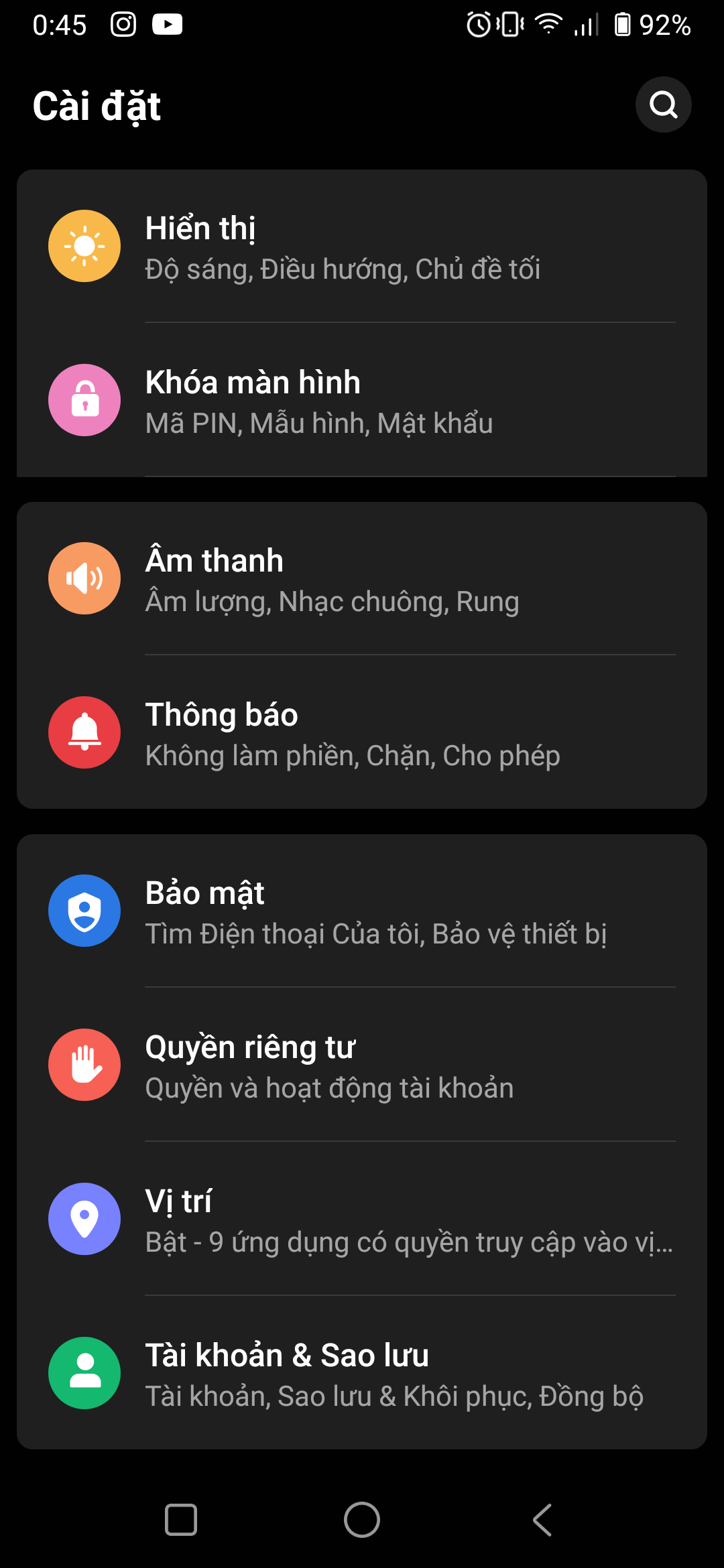
Task: Open the settings search icon
Action: (x=663, y=105)
